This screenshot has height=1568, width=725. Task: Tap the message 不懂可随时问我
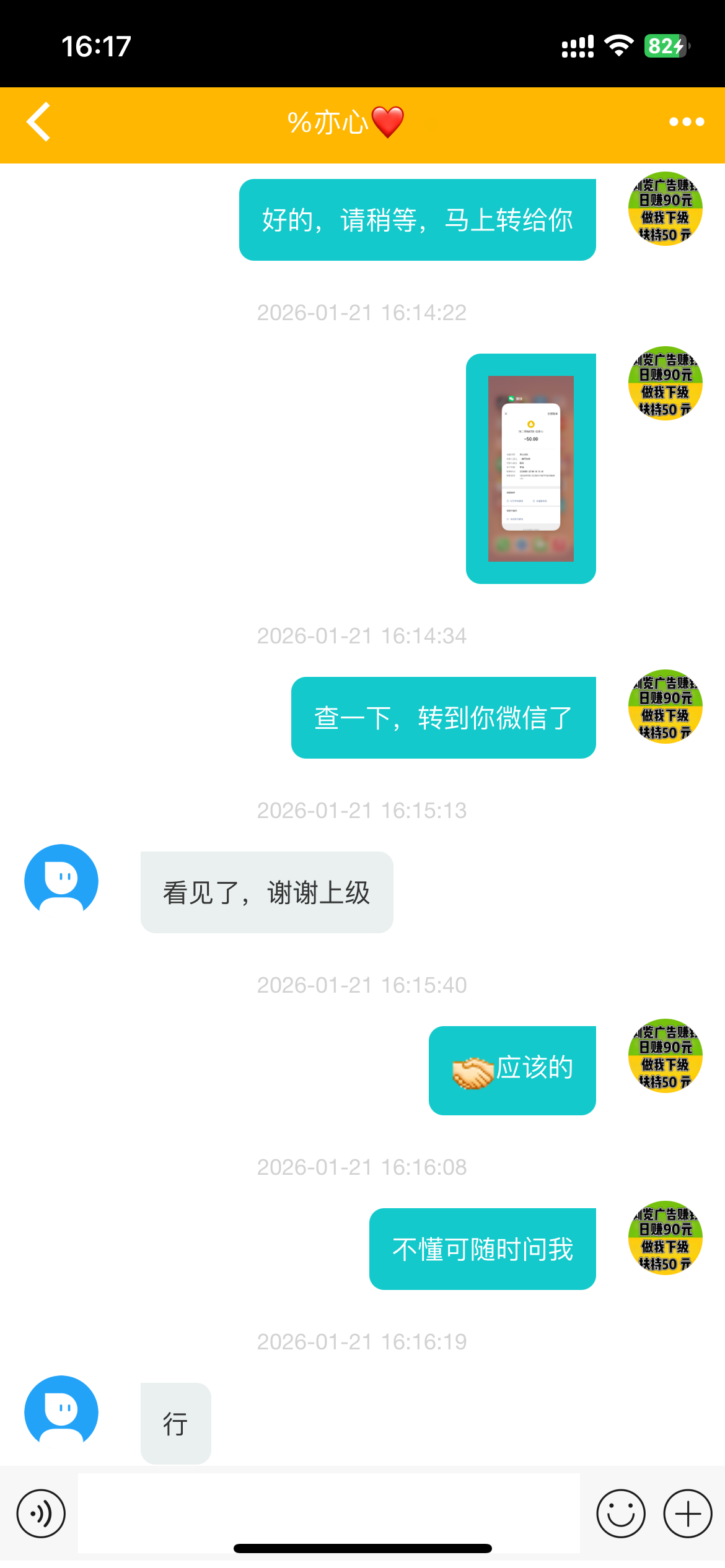coord(482,1248)
